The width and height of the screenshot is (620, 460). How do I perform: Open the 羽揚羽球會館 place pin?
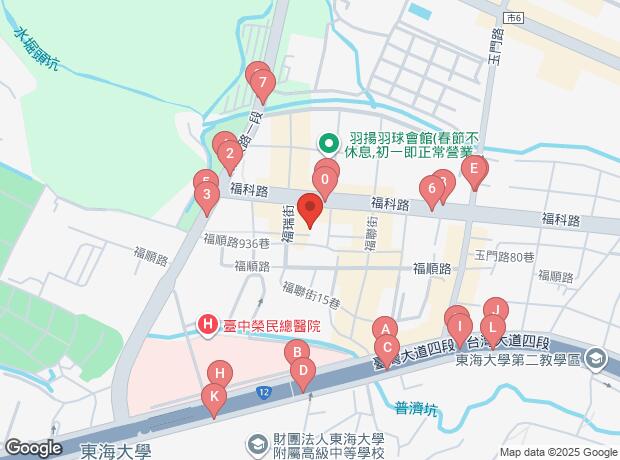tap(329, 144)
